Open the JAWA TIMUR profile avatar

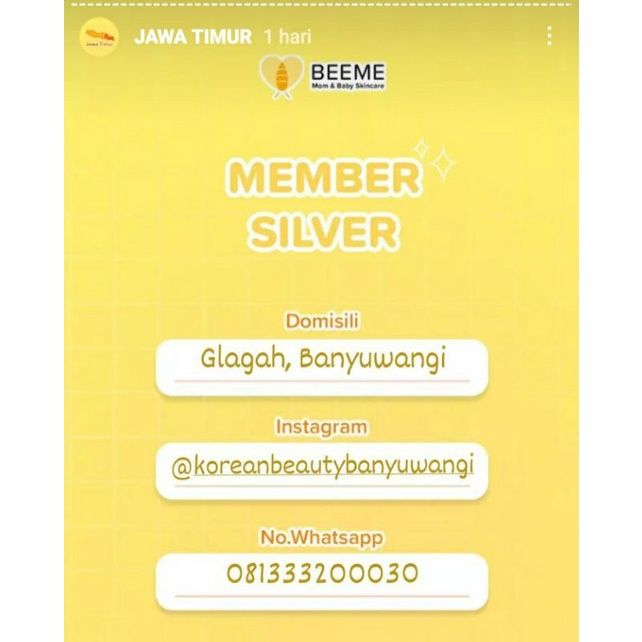point(100,37)
